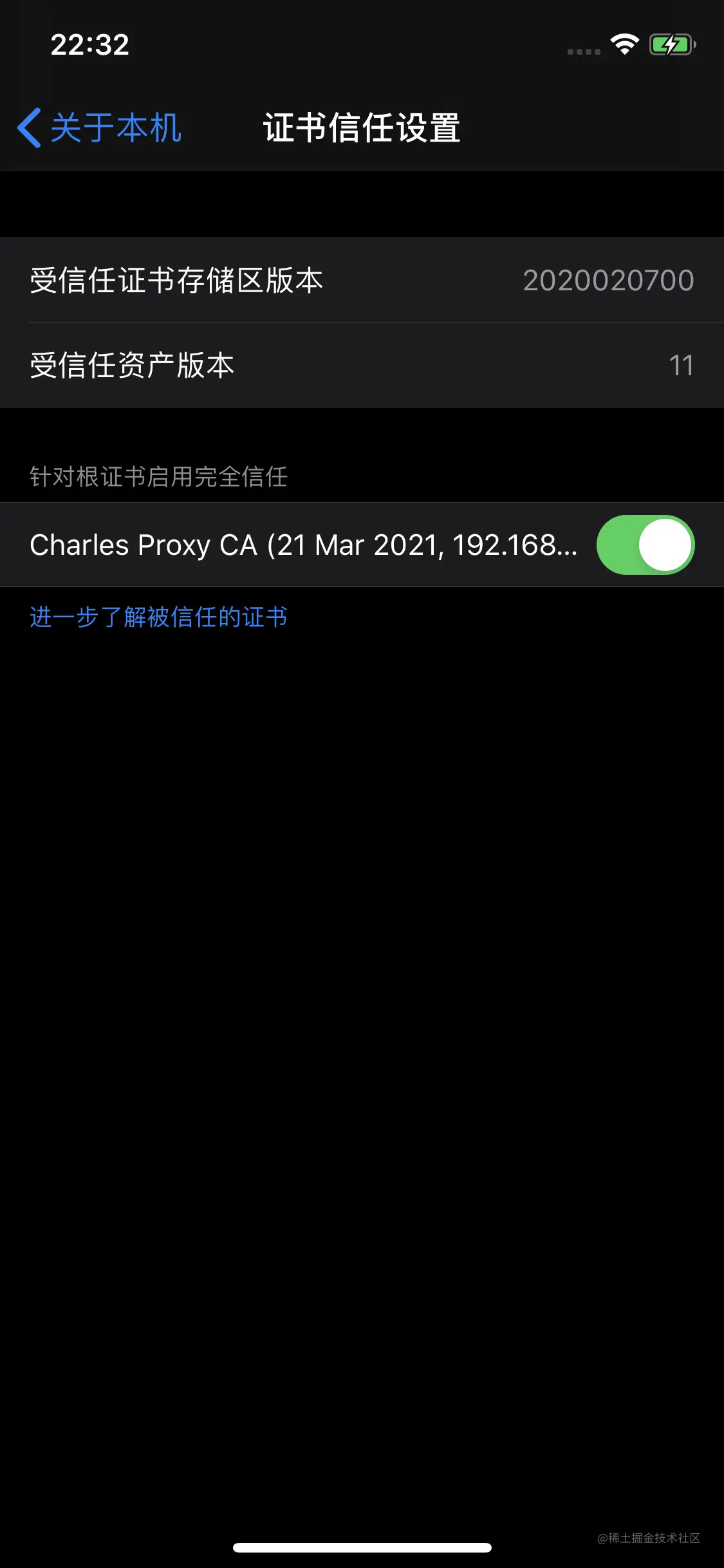
Task: Go back to 关于本机
Action: [x=100, y=127]
